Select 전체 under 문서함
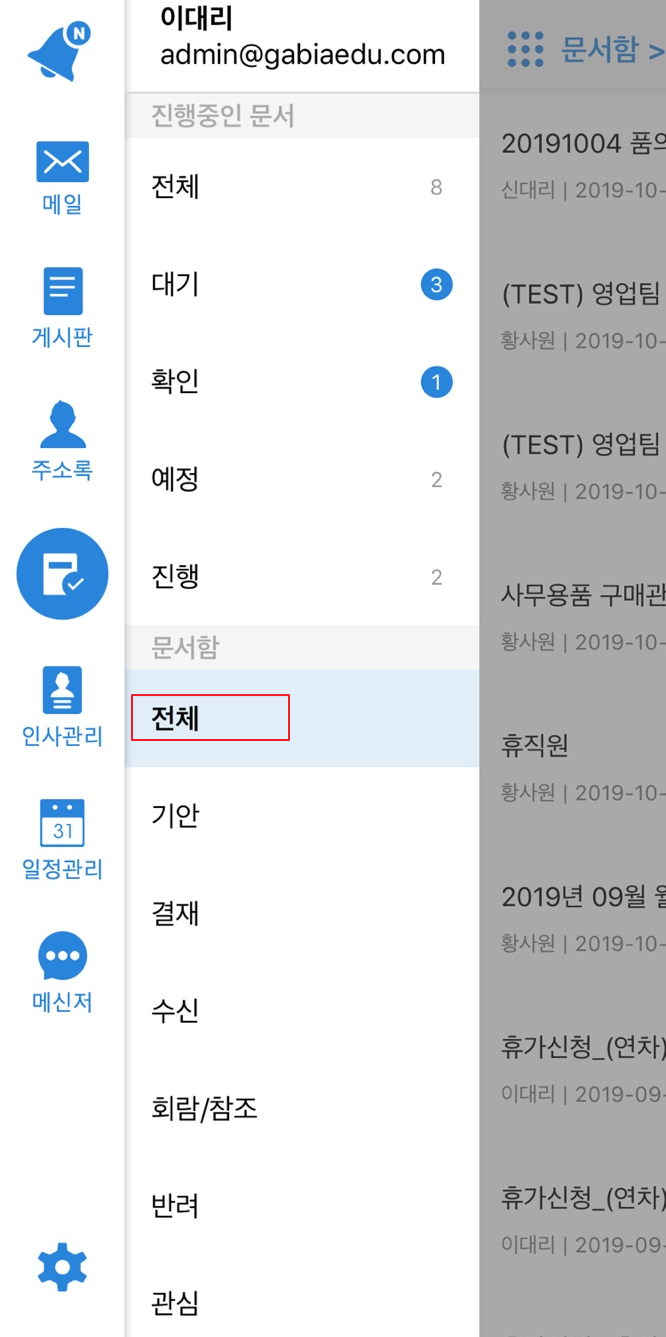Viewport: 666px width, 1337px height. pyautogui.click(x=302, y=718)
